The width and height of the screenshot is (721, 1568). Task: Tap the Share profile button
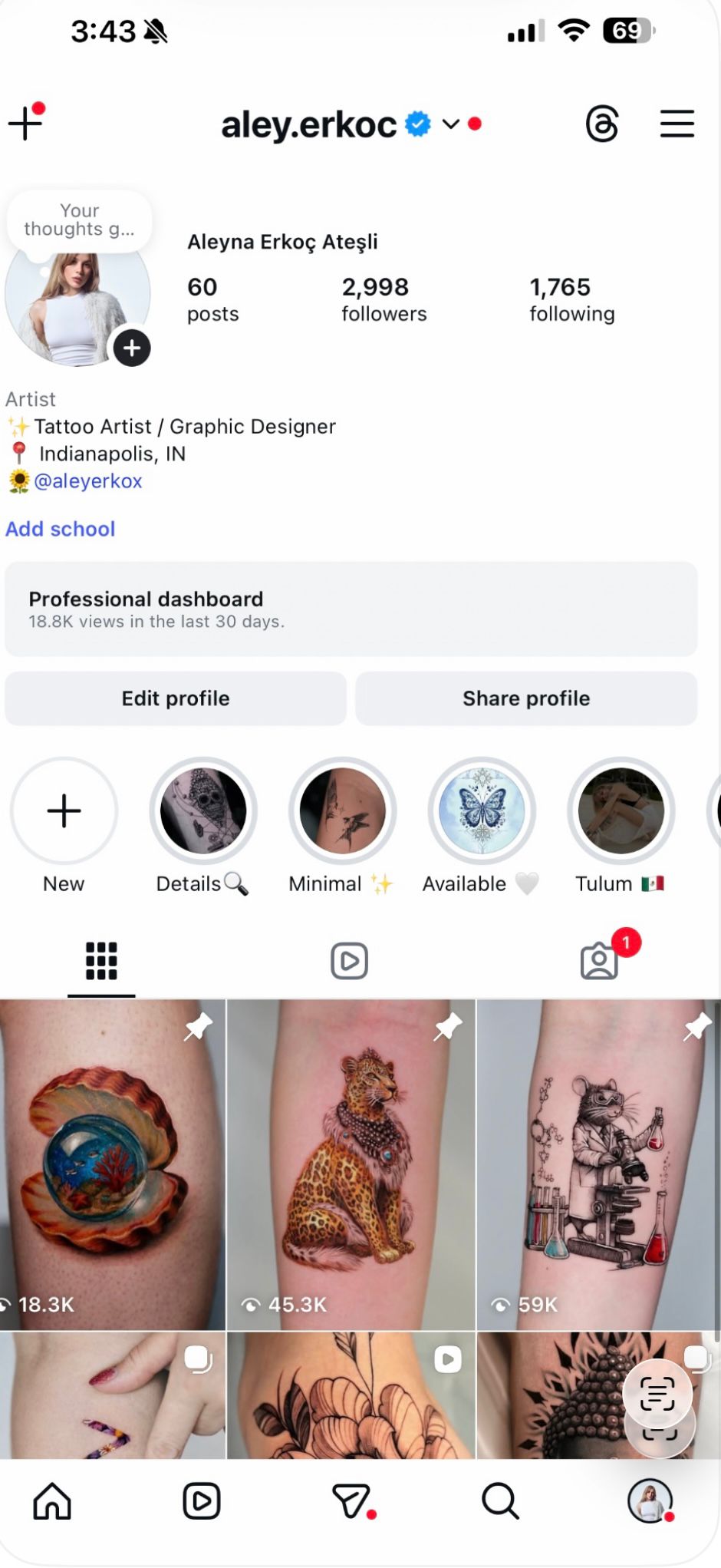(526, 698)
